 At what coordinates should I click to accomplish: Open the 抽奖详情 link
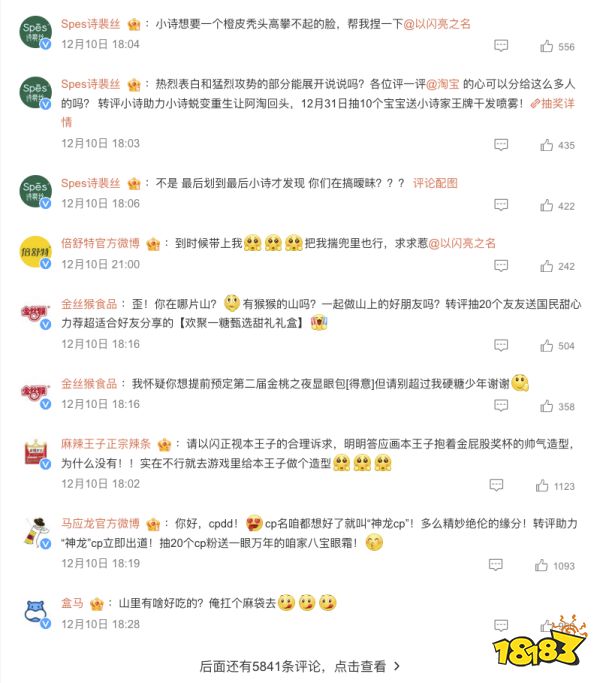(553, 103)
